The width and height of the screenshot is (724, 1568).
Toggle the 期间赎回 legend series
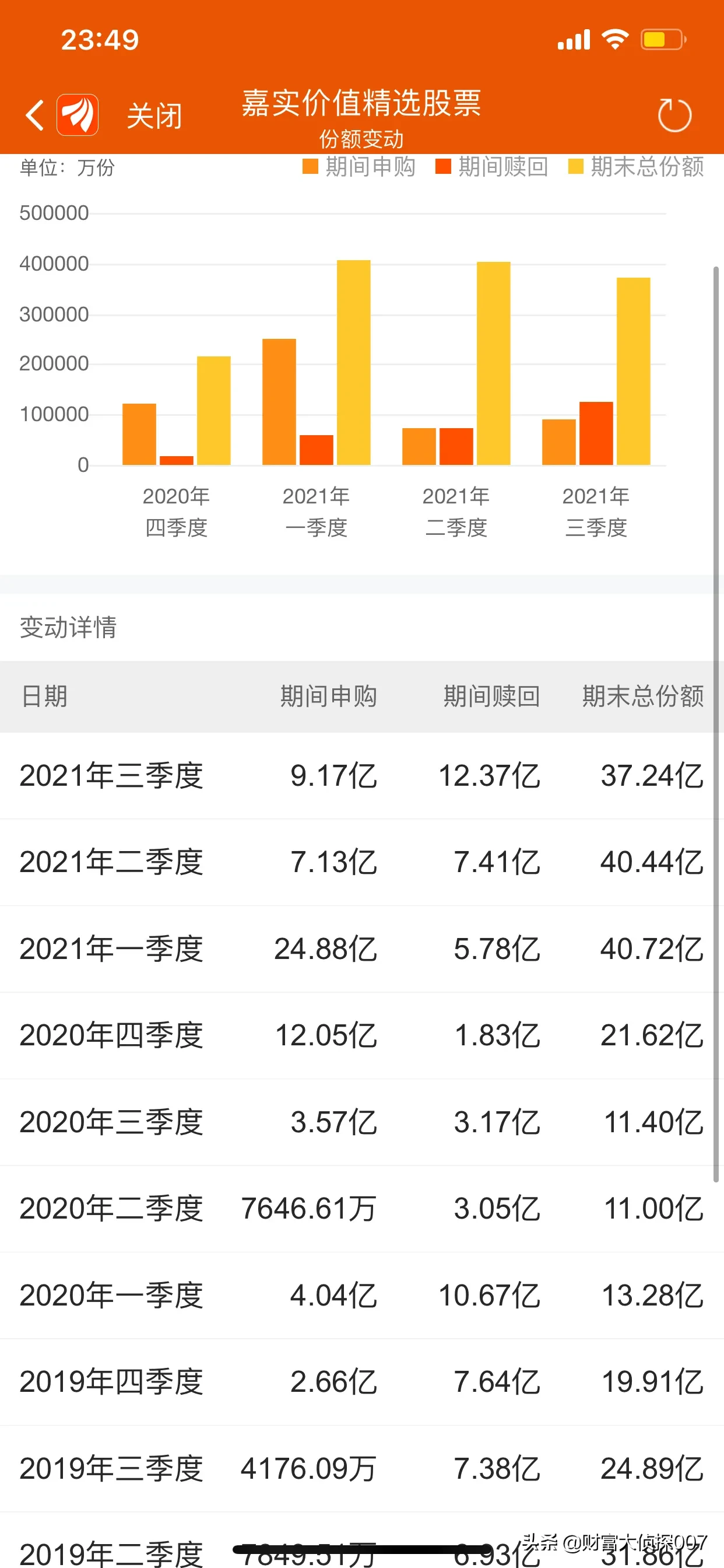click(x=491, y=166)
